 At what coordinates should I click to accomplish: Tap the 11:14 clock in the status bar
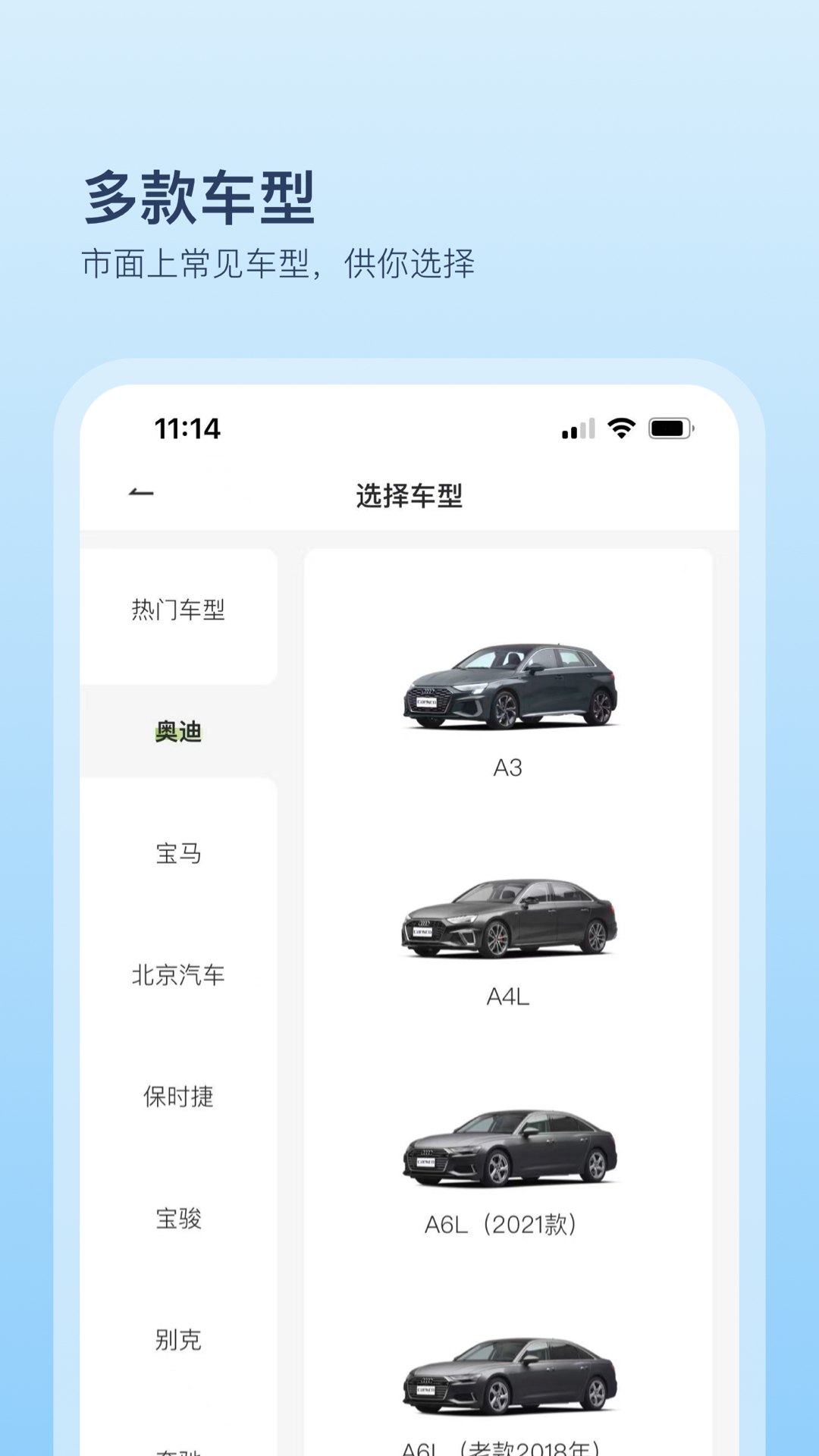[x=186, y=429]
